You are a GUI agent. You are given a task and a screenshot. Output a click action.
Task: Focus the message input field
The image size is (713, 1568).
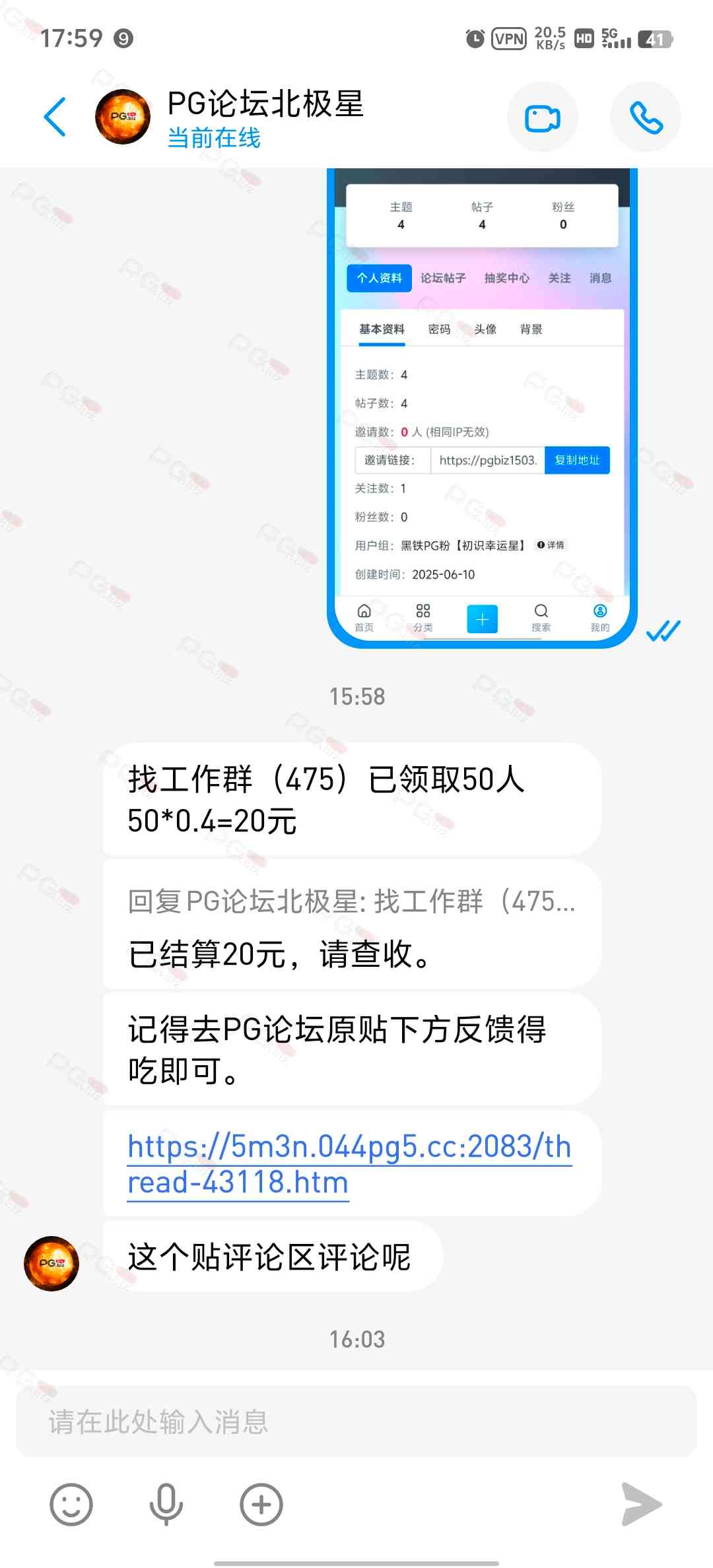click(356, 1421)
